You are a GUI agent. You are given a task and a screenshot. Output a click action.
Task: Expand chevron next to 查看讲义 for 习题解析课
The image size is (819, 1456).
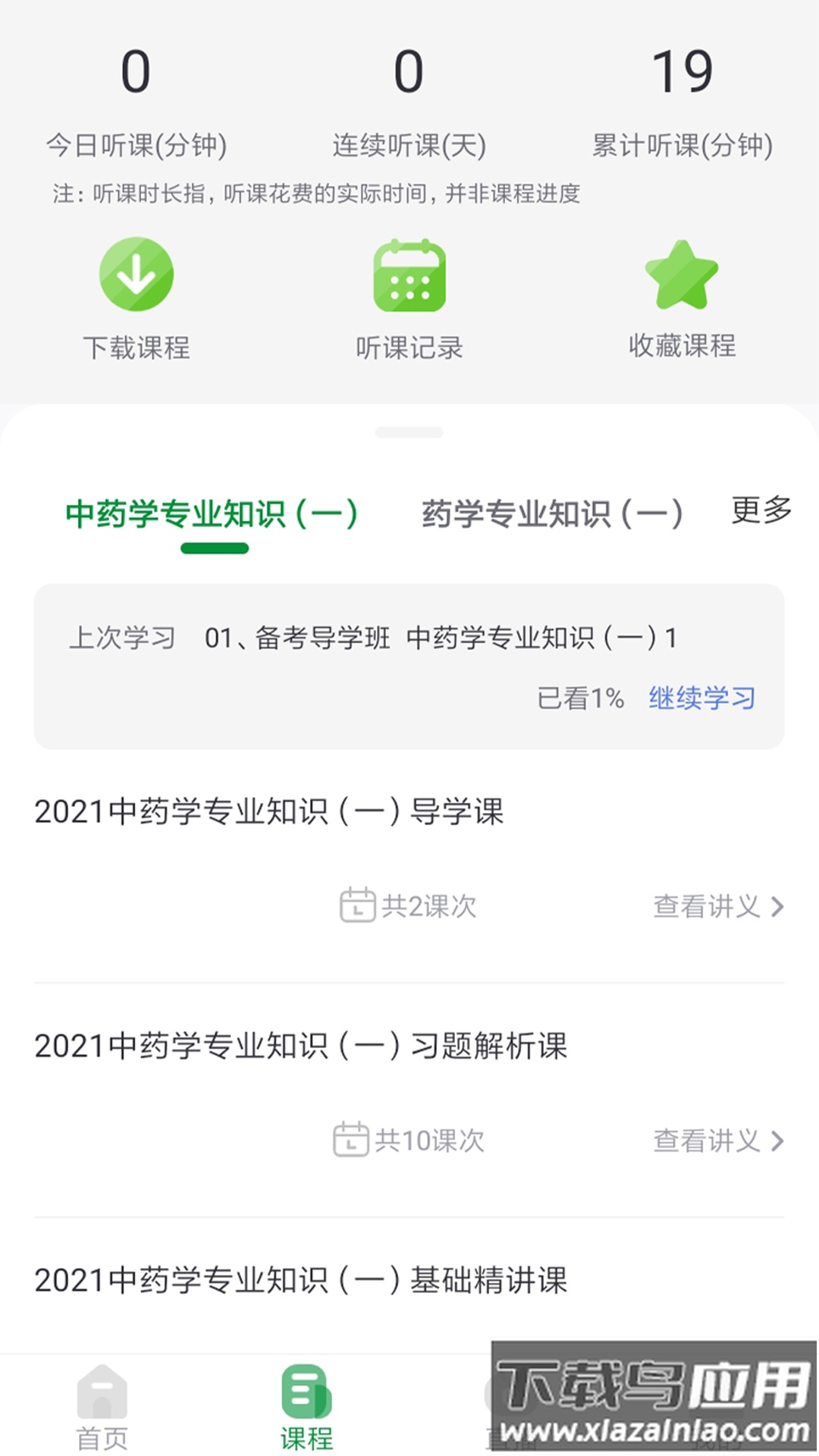tap(780, 1139)
